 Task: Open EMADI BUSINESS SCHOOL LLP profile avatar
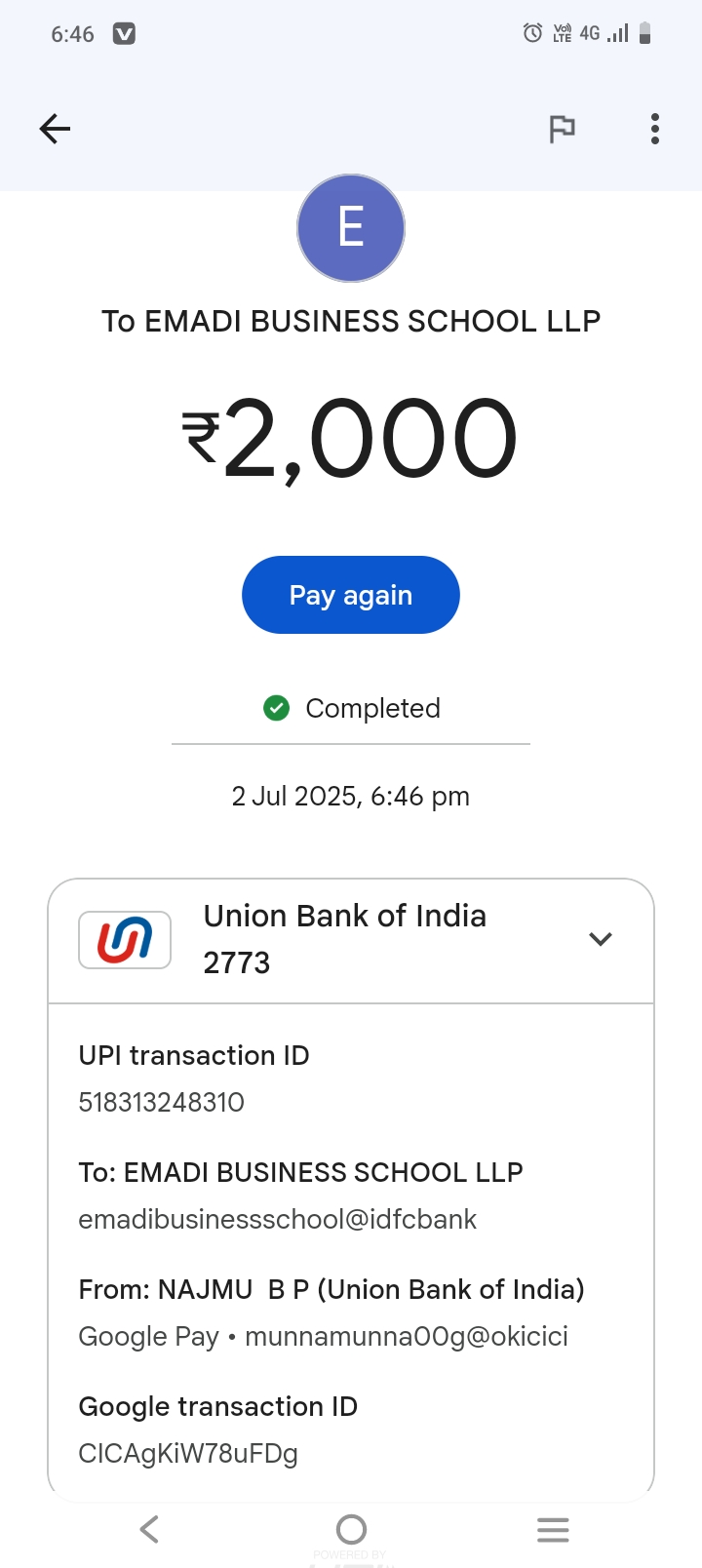[350, 228]
